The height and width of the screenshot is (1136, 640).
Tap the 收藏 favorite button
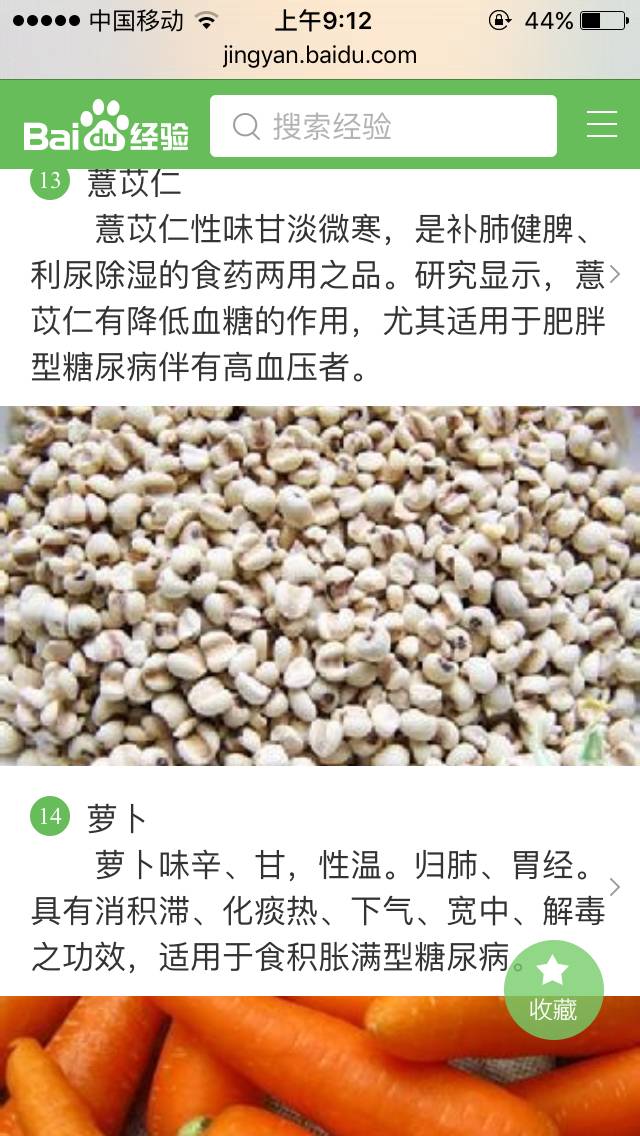[553, 991]
